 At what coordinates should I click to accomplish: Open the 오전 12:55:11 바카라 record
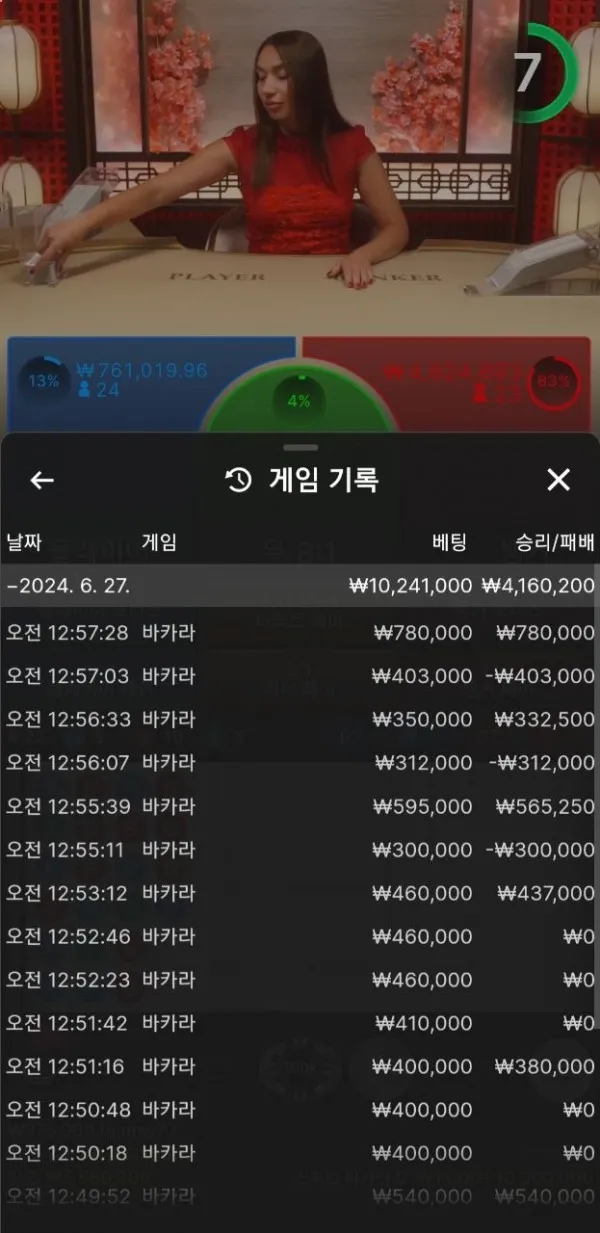300,849
